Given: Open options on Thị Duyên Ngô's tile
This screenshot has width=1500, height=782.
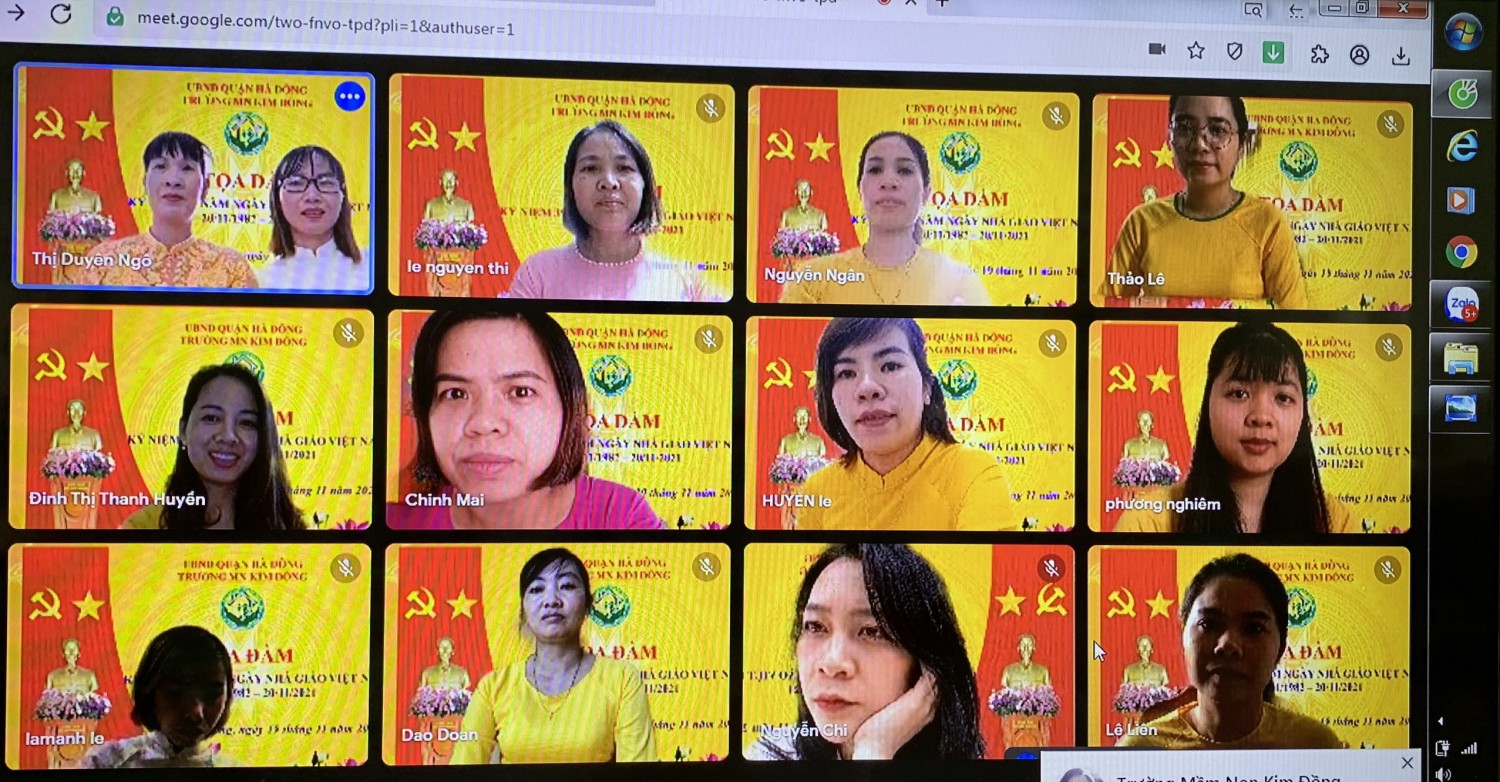Looking at the screenshot, I should 349,97.
